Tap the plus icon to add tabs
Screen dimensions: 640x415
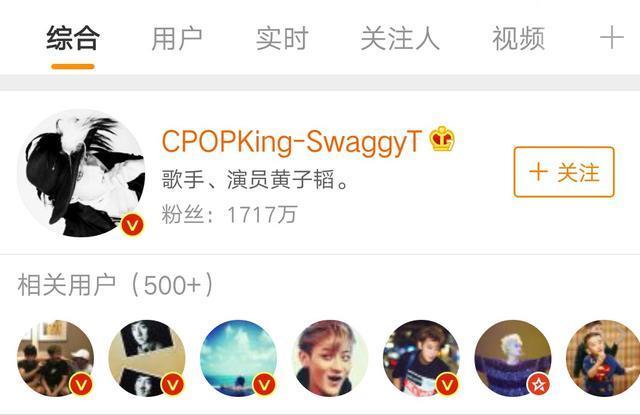610,39
